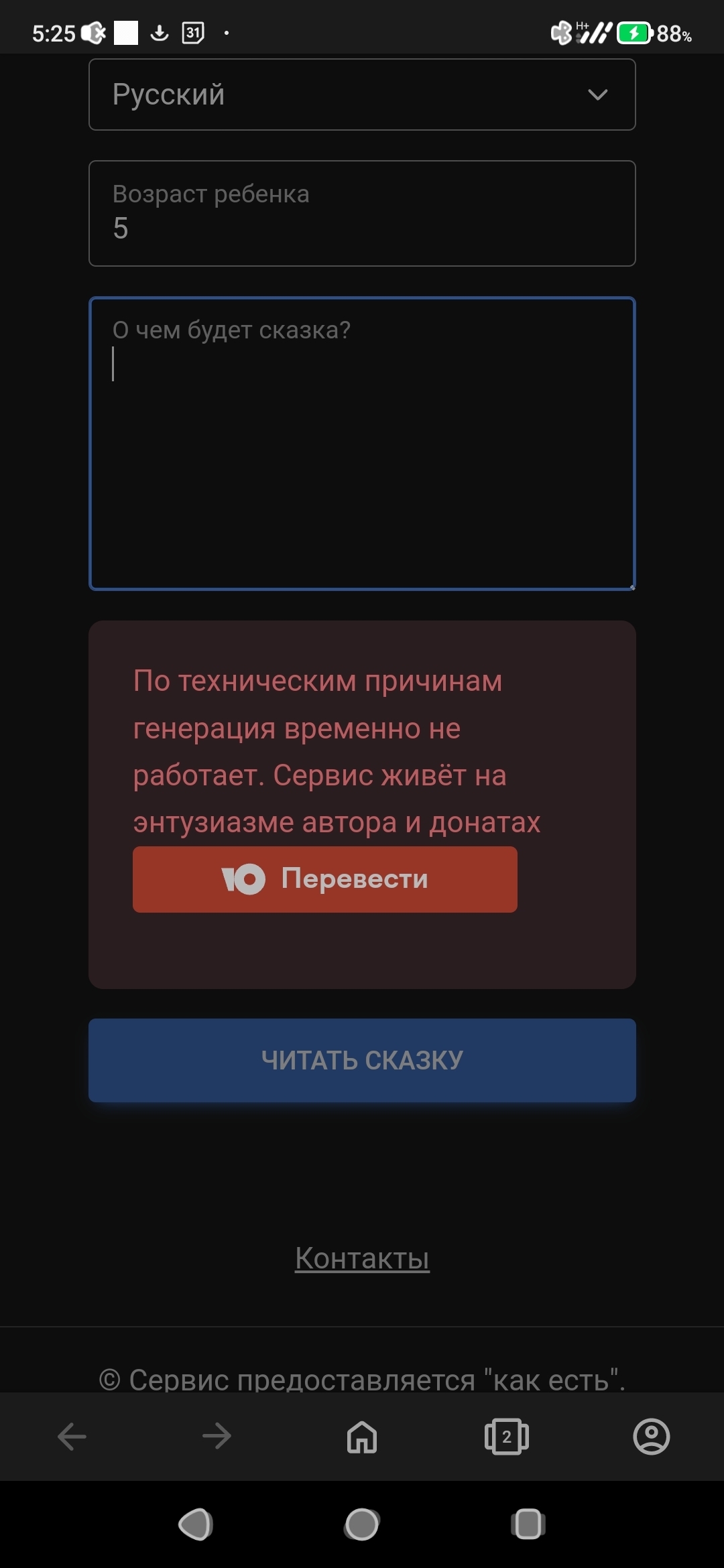Open the Контакты link

point(362,1258)
